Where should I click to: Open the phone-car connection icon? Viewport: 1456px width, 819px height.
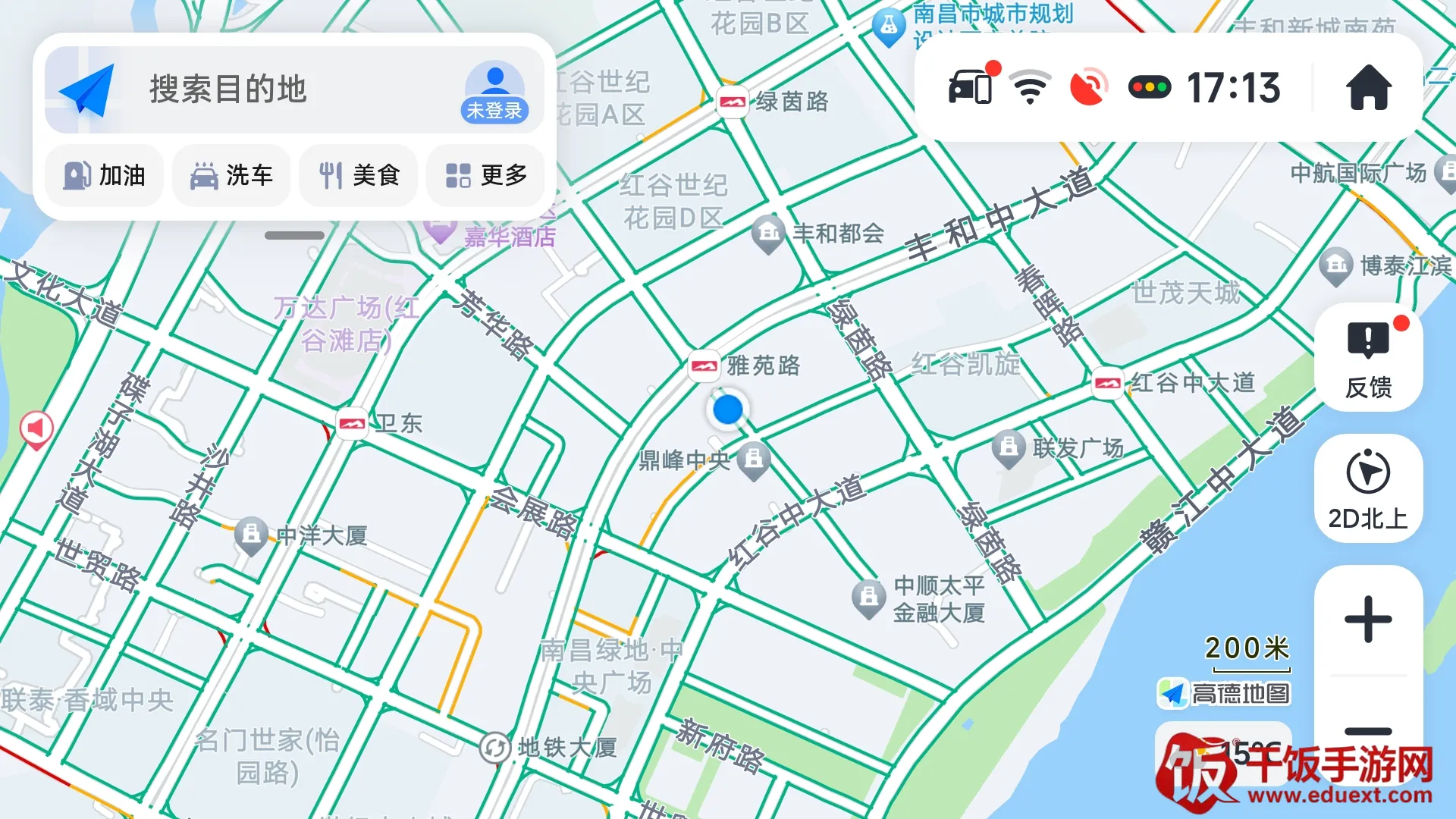pos(971,86)
